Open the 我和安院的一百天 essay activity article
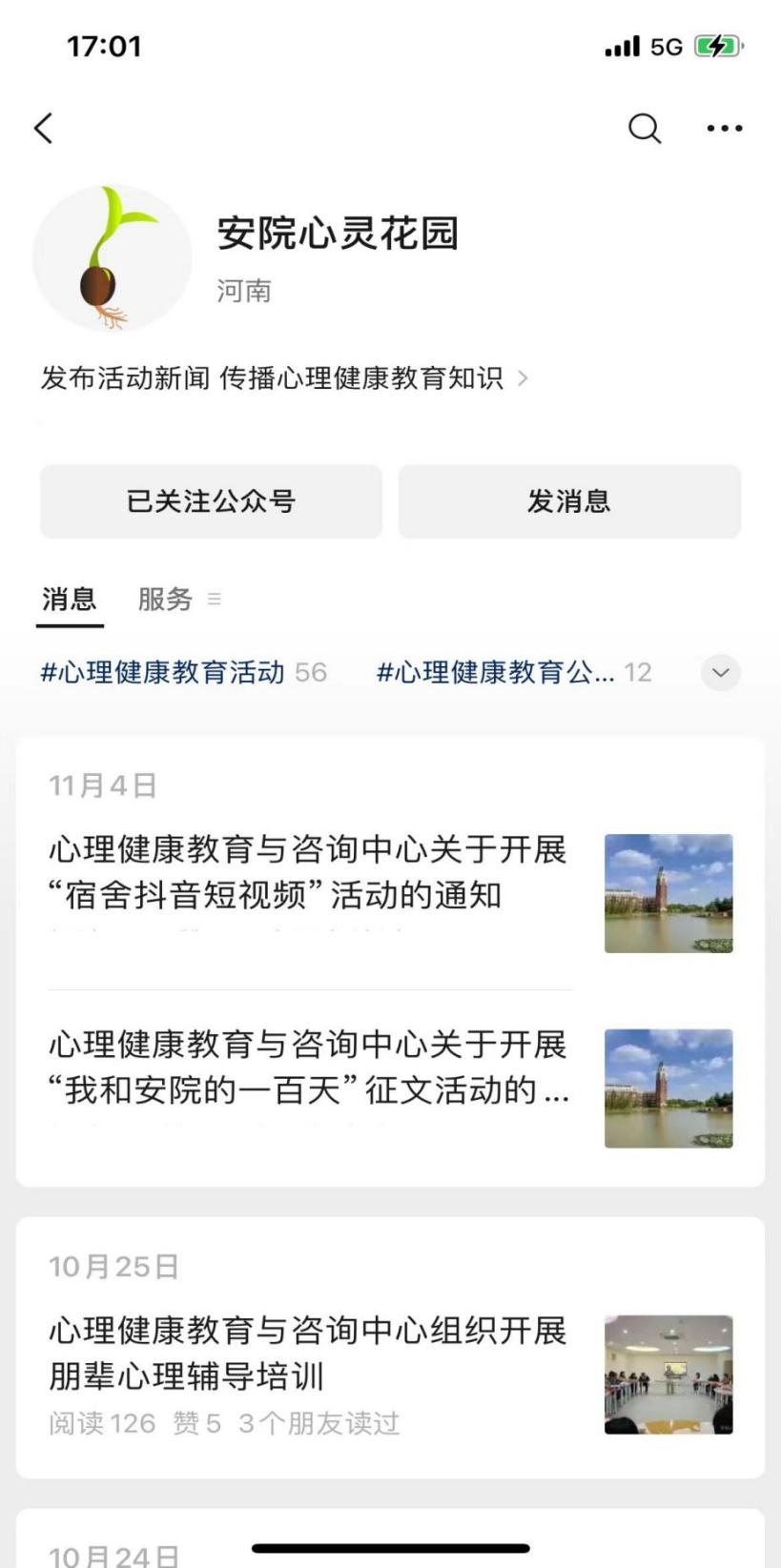This screenshot has width=781, height=1568. pyautogui.click(x=308, y=1067)
